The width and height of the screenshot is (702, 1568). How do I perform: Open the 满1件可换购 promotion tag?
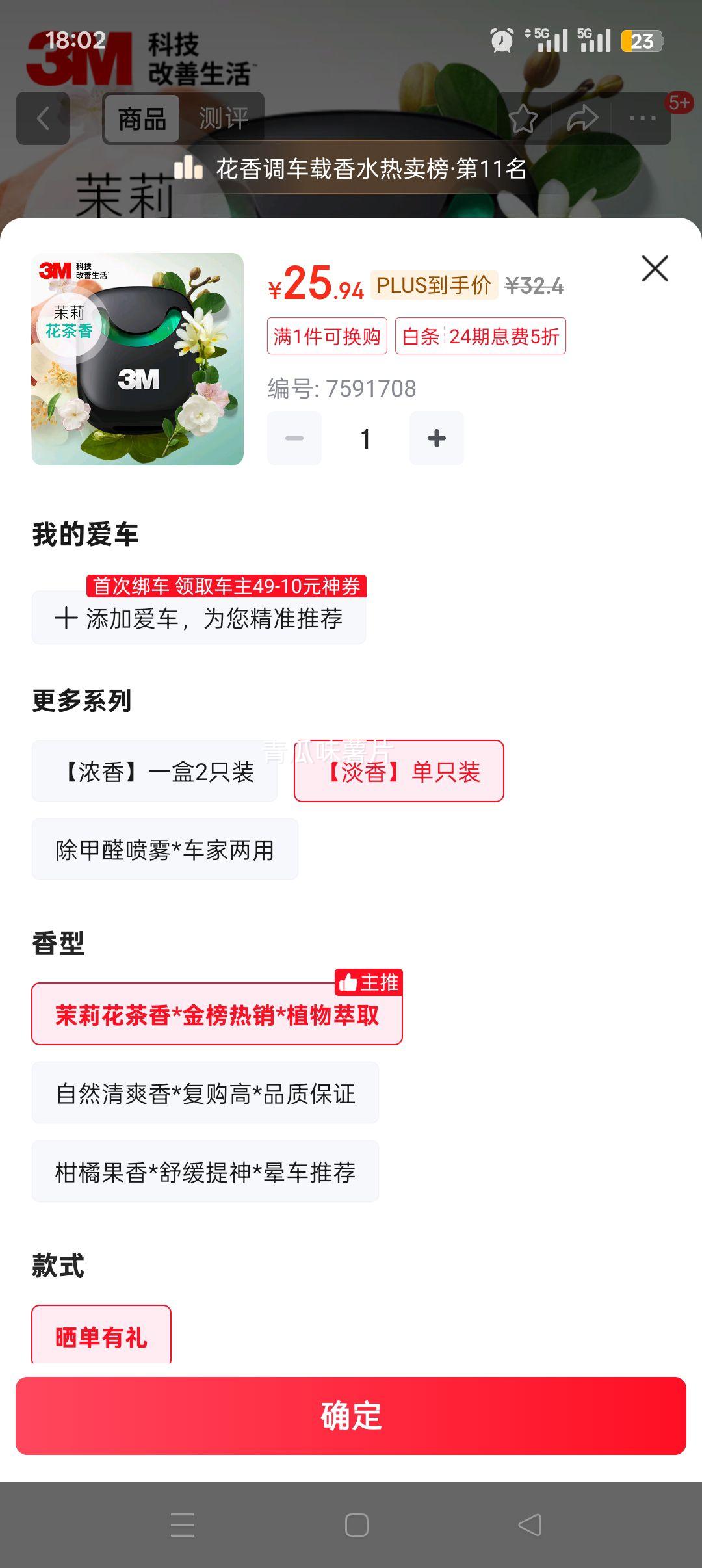[x=327, y=336]
